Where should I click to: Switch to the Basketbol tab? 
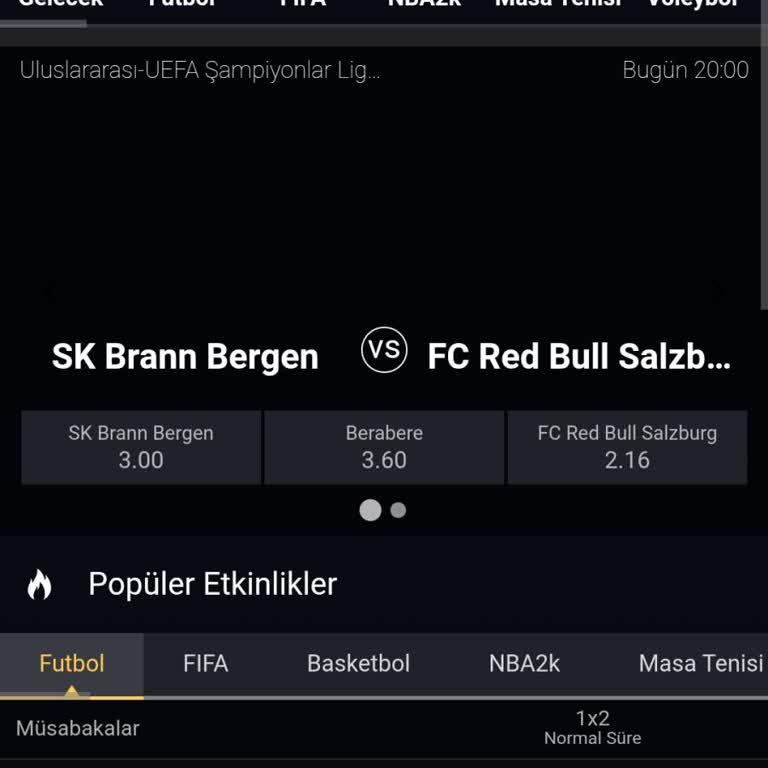[x=358, y=663]
